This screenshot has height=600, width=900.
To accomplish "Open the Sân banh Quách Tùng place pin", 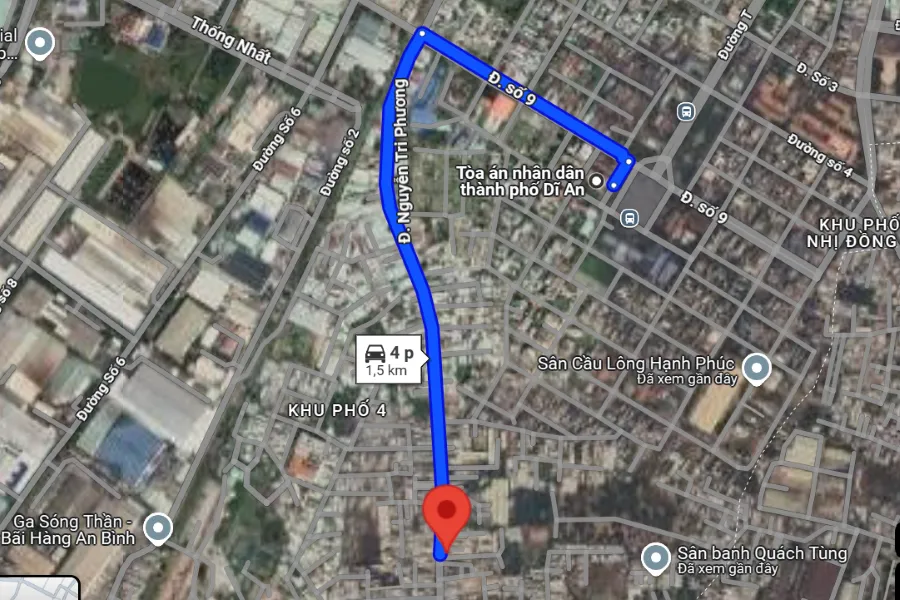I will pyautogui.click(x=656, y=558).
